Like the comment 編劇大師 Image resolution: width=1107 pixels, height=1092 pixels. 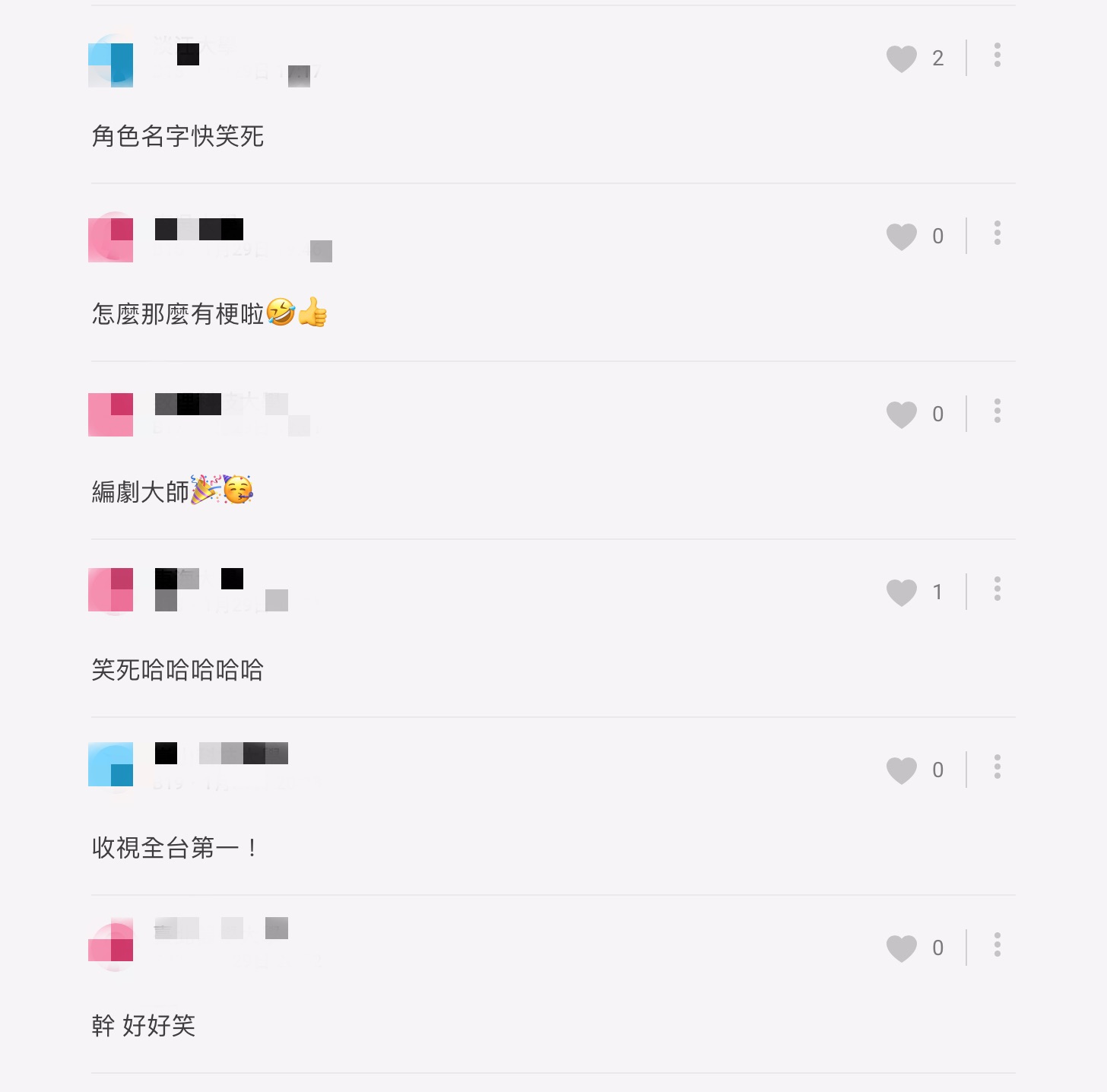[x=902, y=414]
